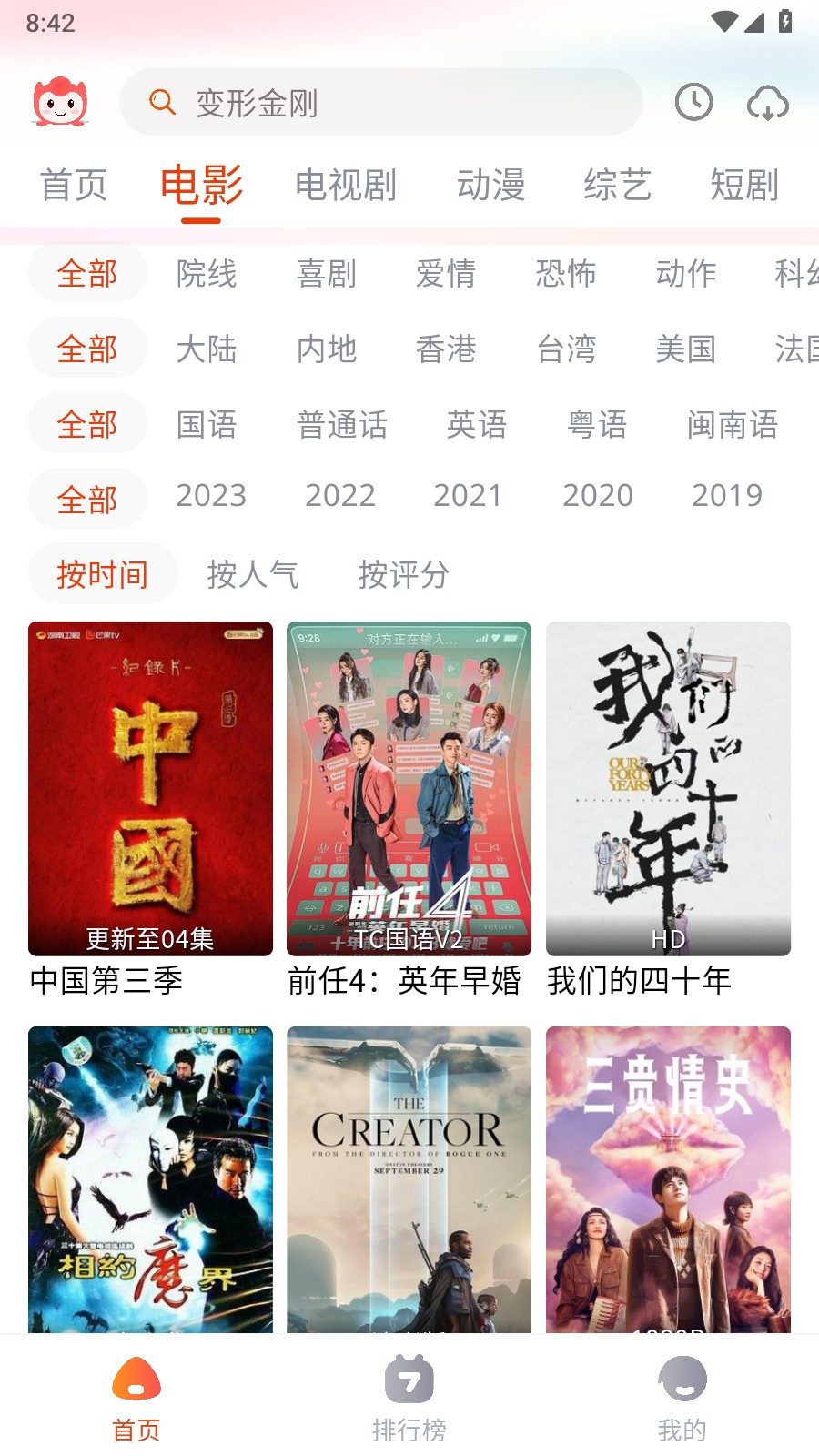Viewport: 819px width, 1456px height.
Task: Enable the 按人气 popularity sort
Action: click(252, 573)
